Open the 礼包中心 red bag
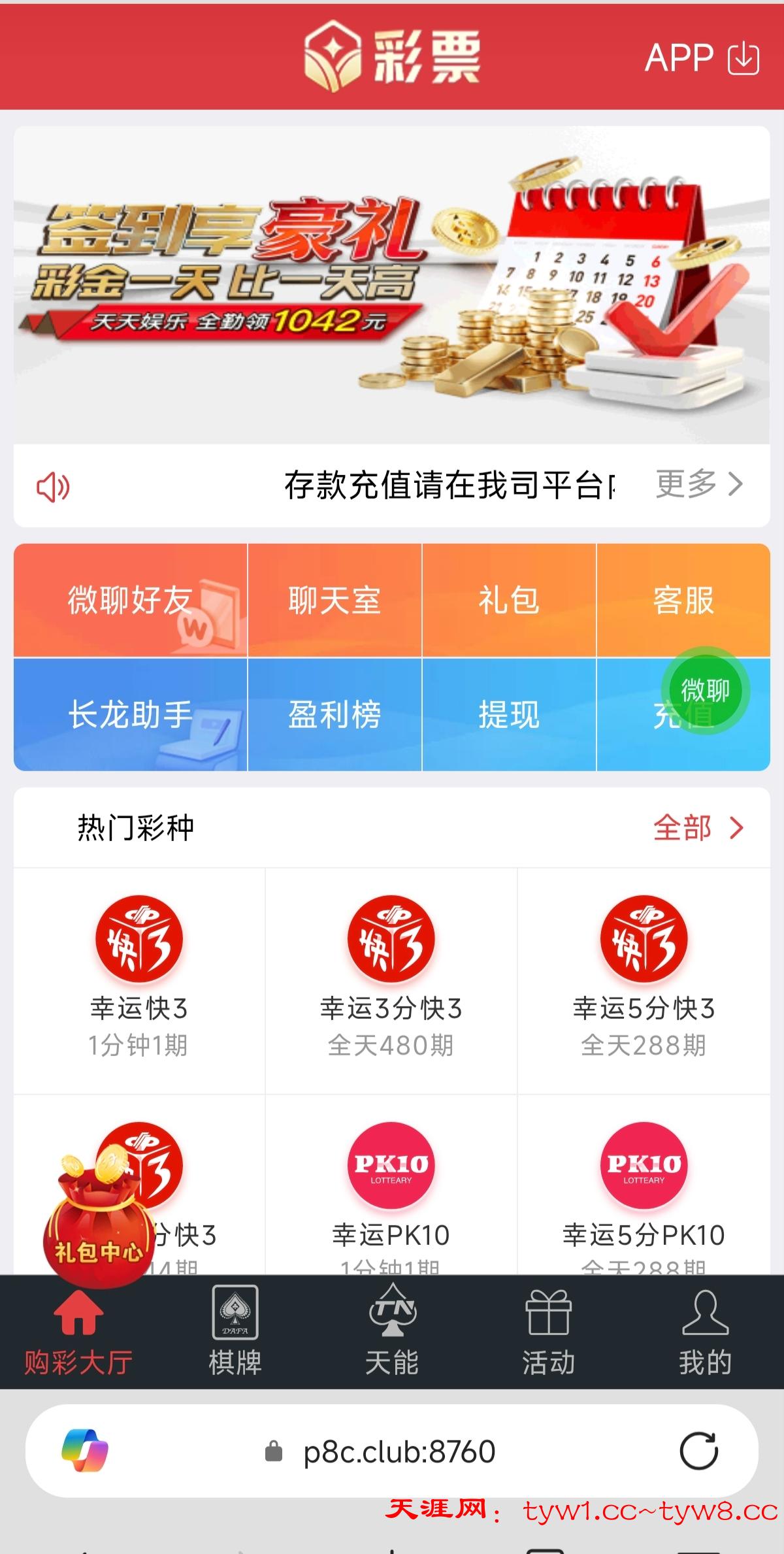This screenshot has height=1554, width=784. [98, 1229]
